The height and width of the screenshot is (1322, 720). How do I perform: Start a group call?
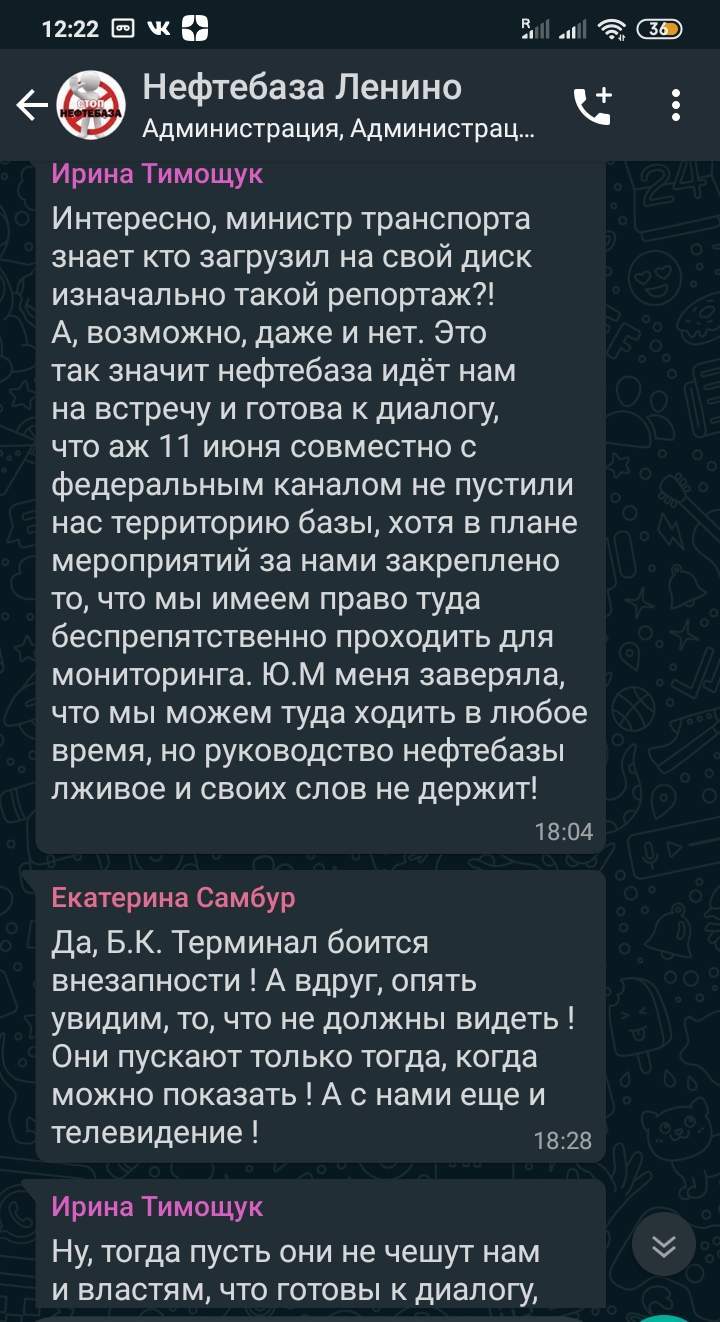(592, 106)
